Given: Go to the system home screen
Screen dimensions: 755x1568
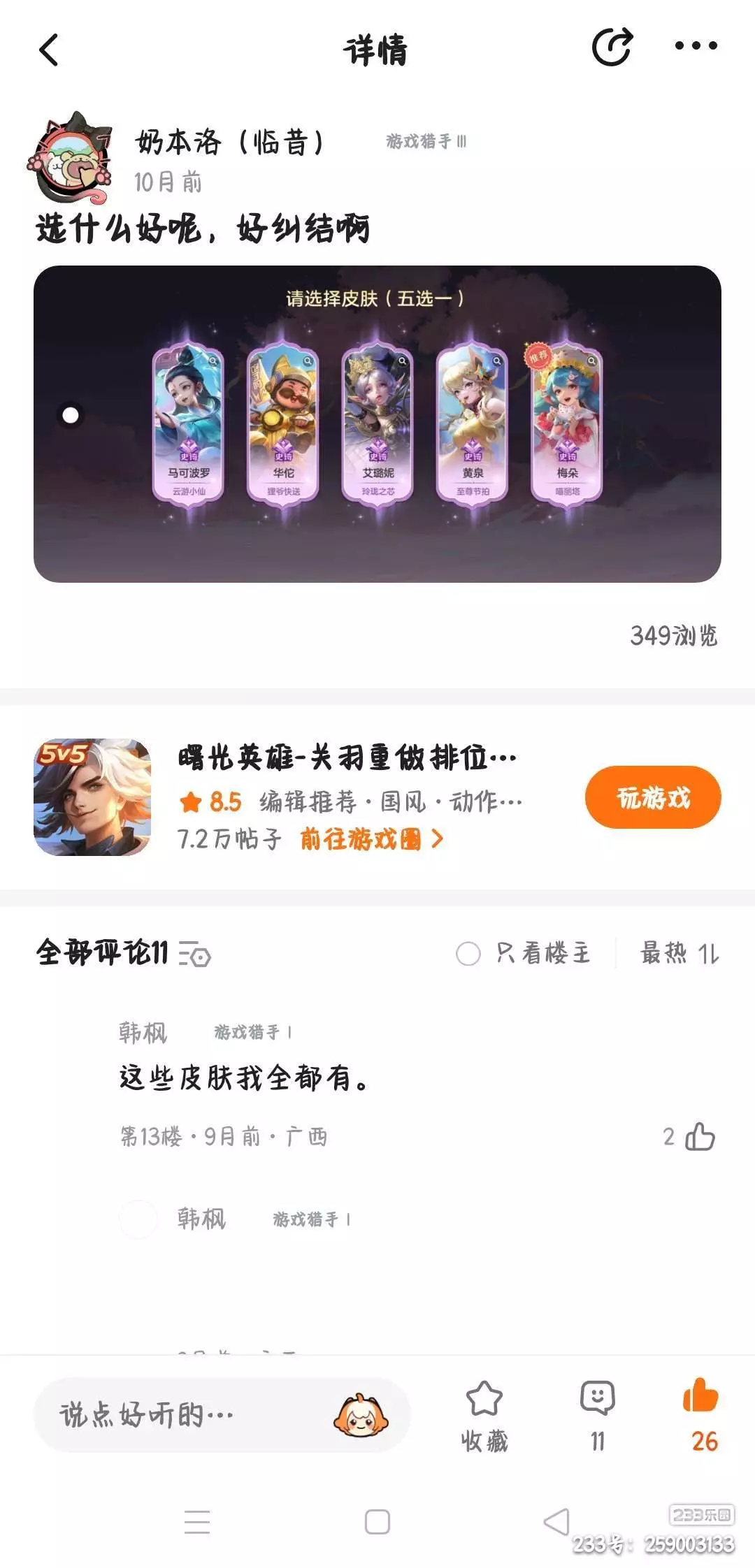Looking at the screenshot, I should pos(377,1522).
